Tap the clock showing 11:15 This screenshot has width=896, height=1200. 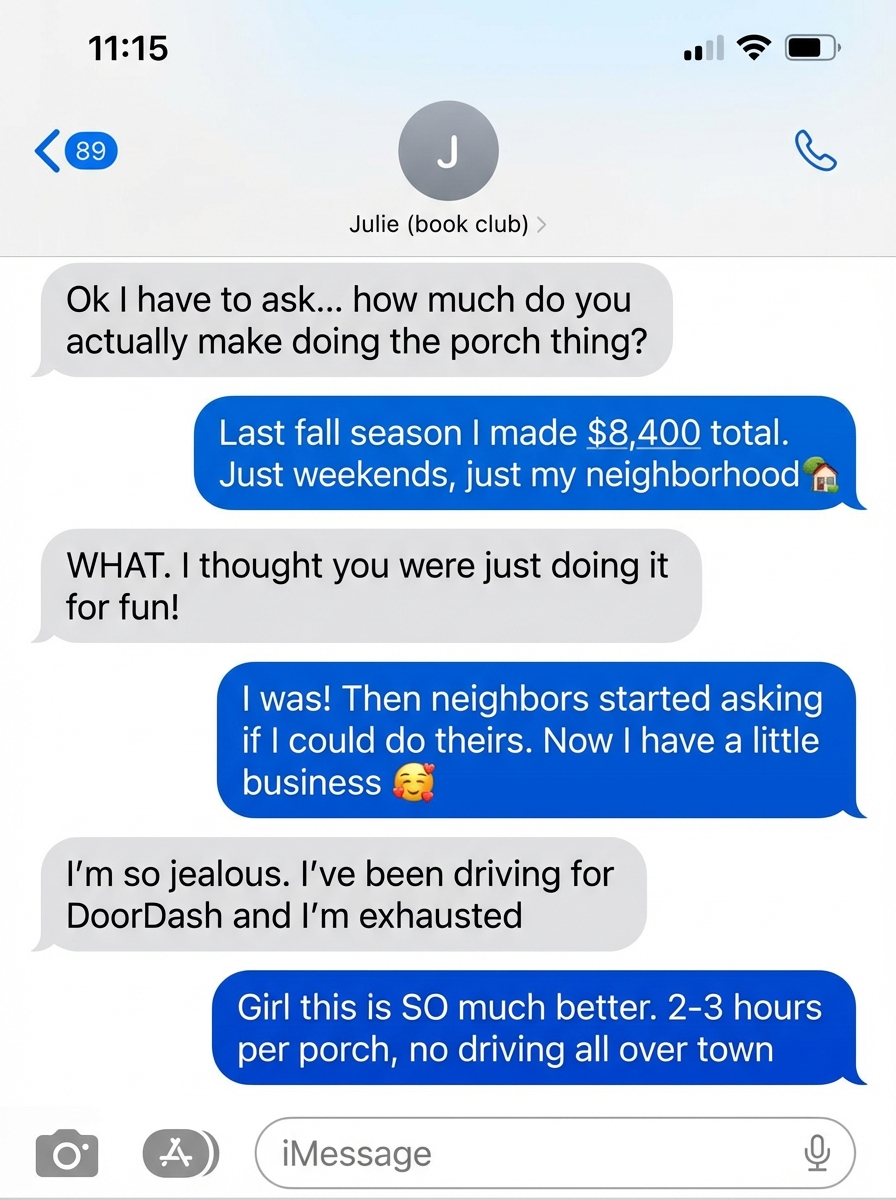(128, 48)
